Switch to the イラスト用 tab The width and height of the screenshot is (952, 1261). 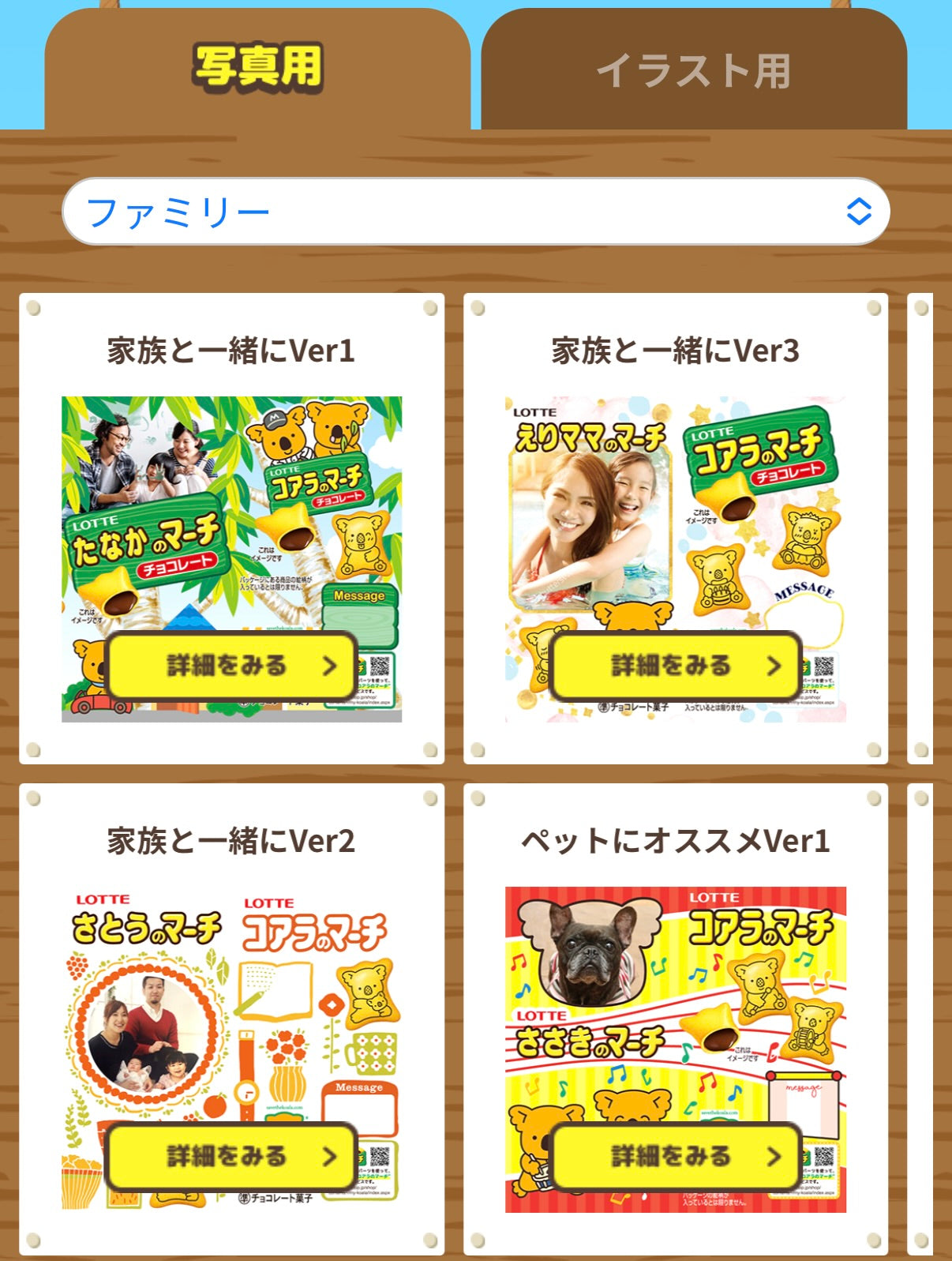(x=693, y=71)
